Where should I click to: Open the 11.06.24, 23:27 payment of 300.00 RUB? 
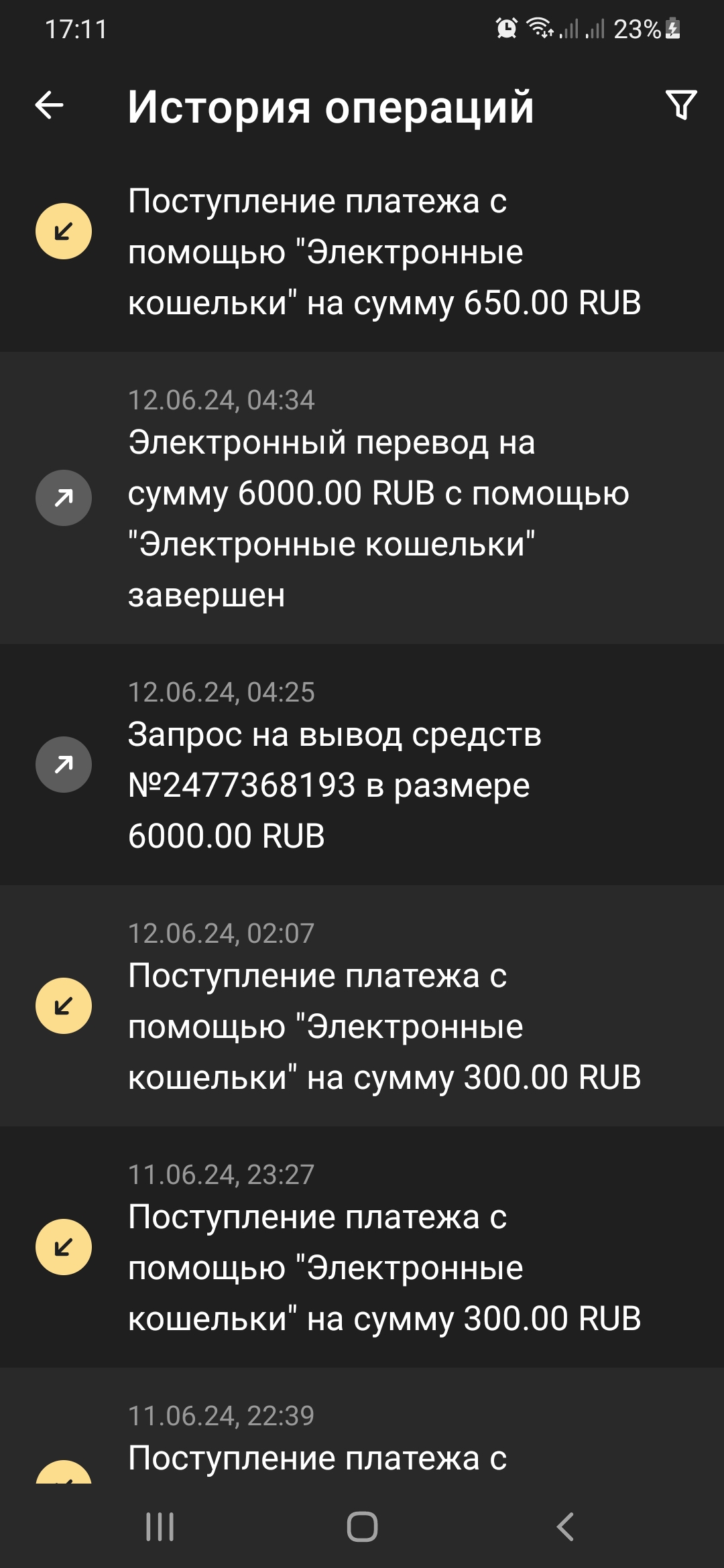tap(362, 1247)
